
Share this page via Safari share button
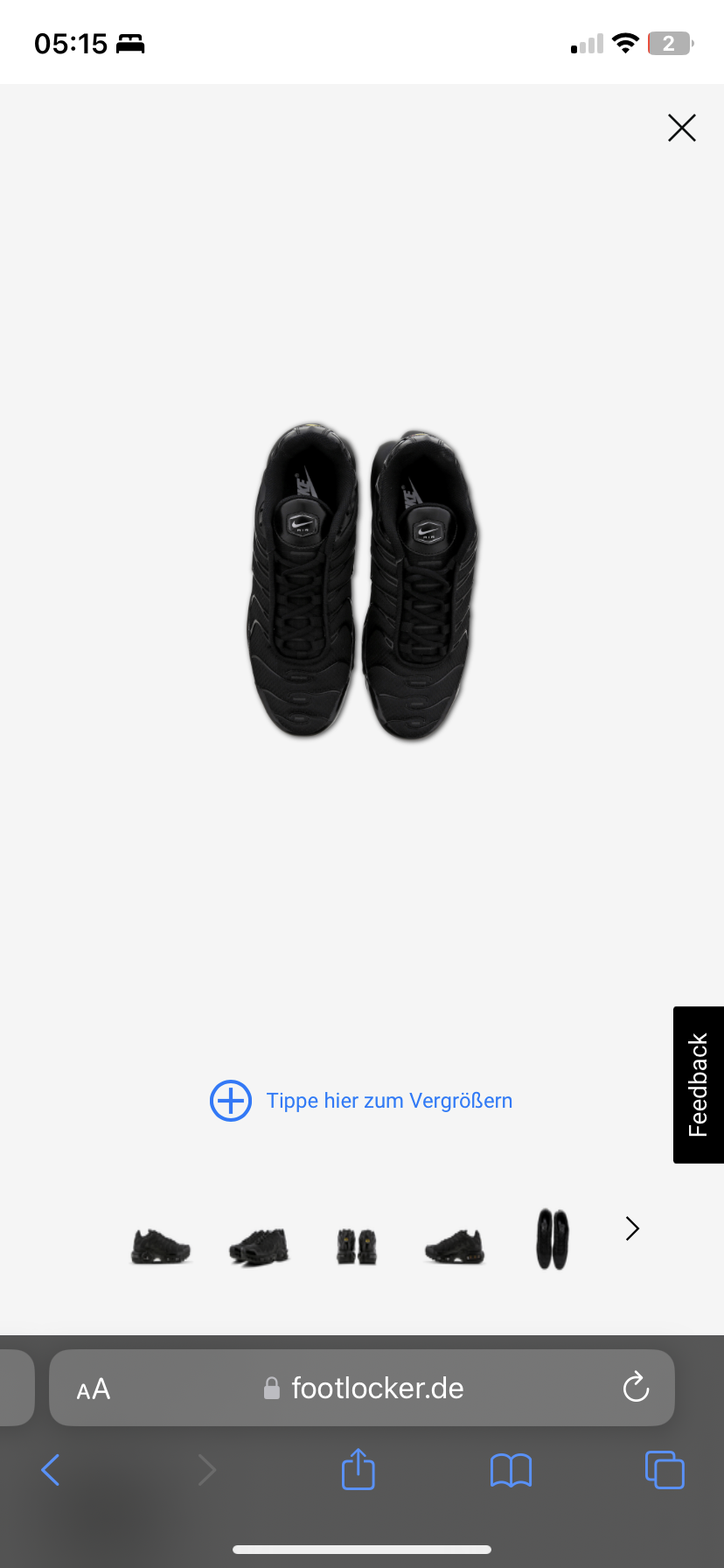[x=359, y=1469]
